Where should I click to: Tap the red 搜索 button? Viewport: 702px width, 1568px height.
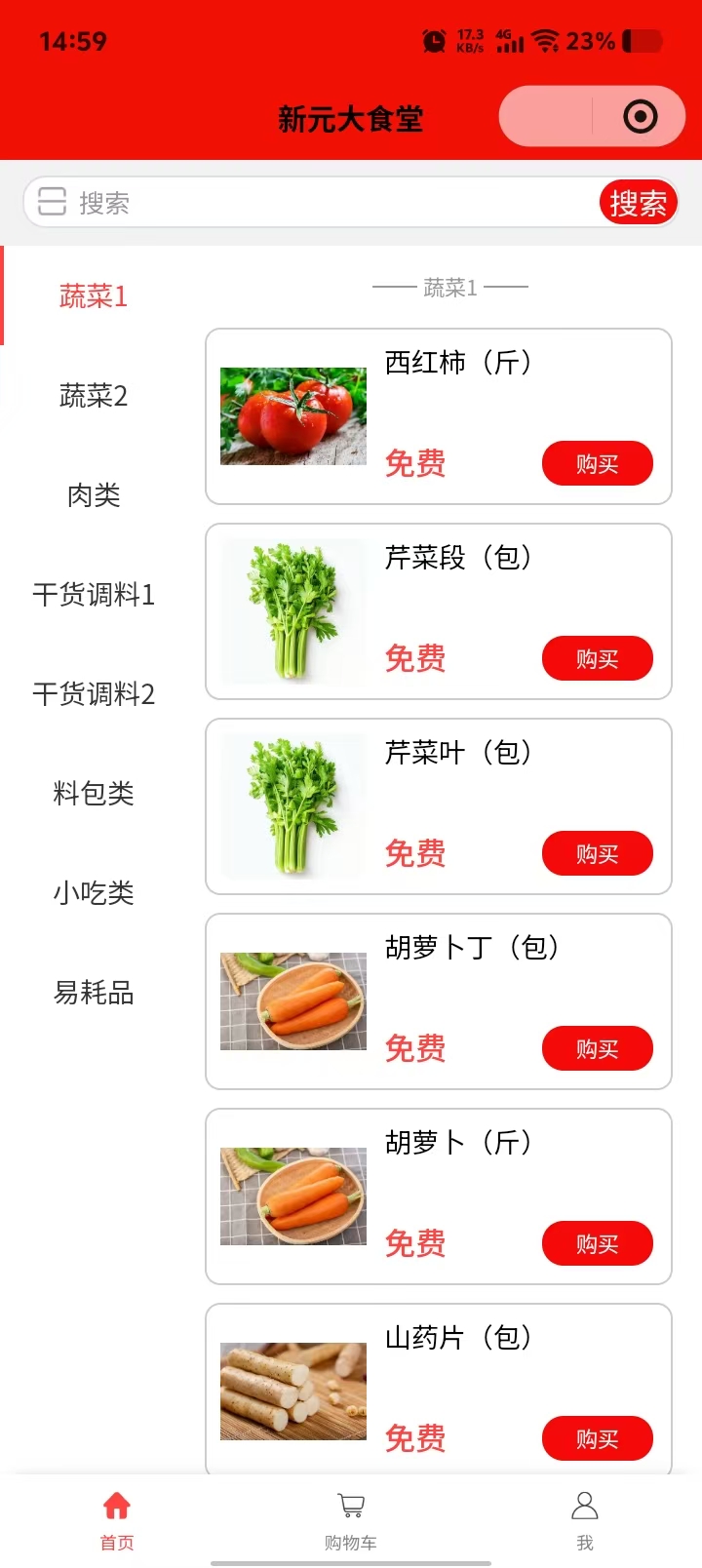point(638,203)
